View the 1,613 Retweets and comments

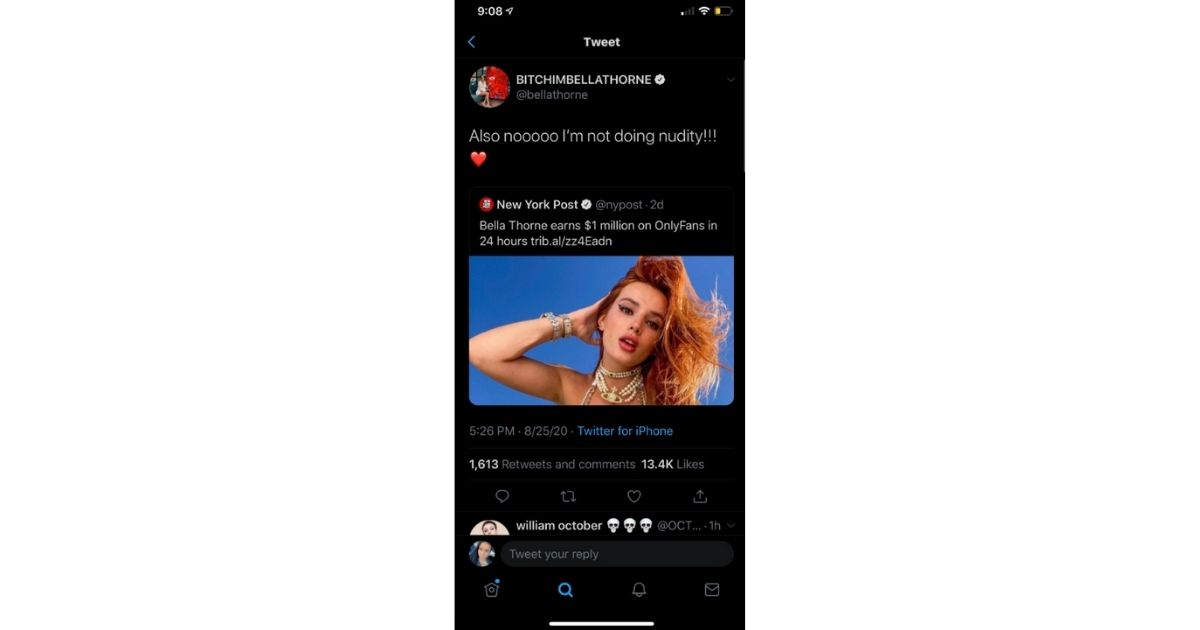[552, 464]
